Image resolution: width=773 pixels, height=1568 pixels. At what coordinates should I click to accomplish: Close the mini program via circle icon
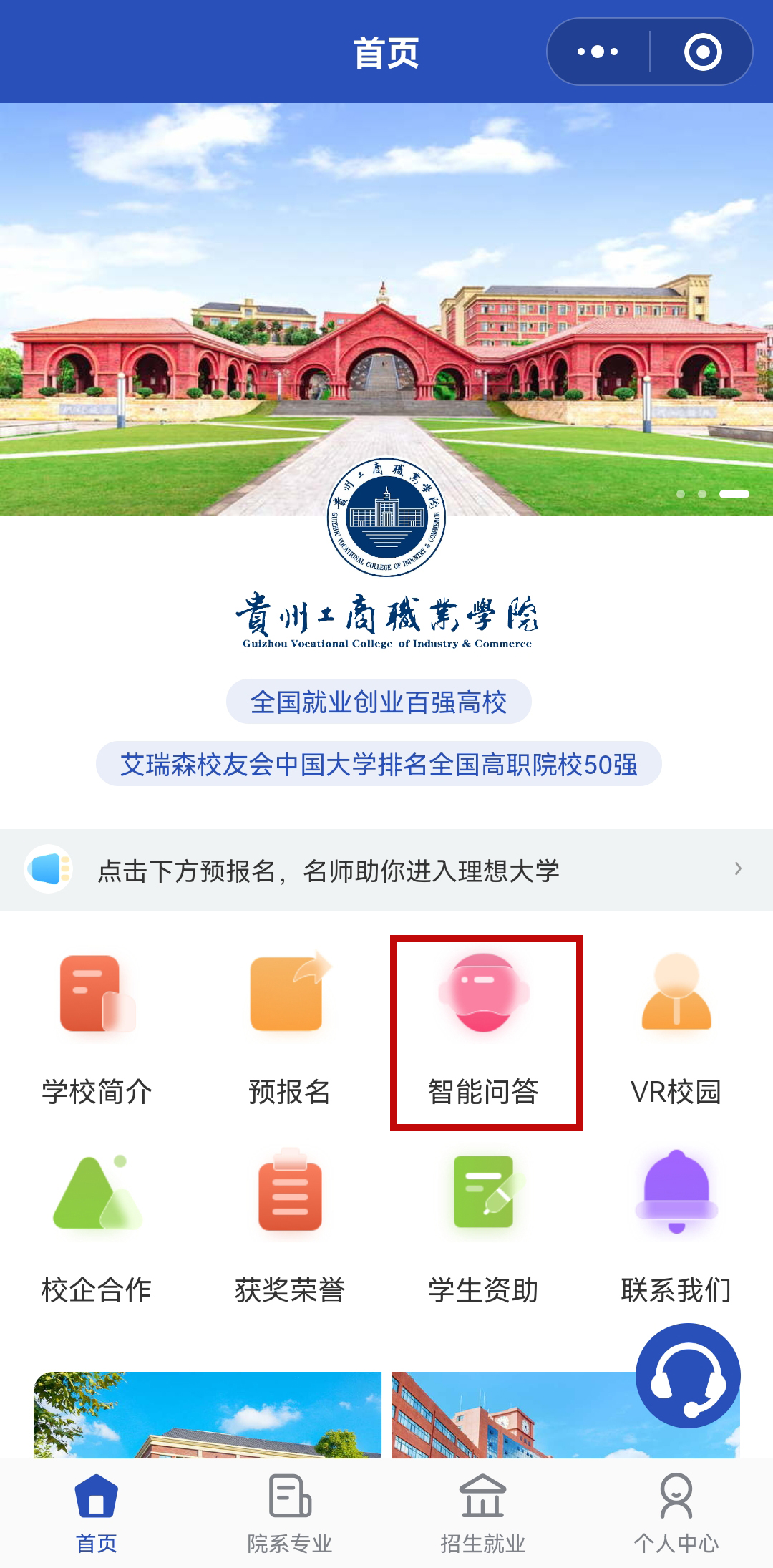[702, 52]
